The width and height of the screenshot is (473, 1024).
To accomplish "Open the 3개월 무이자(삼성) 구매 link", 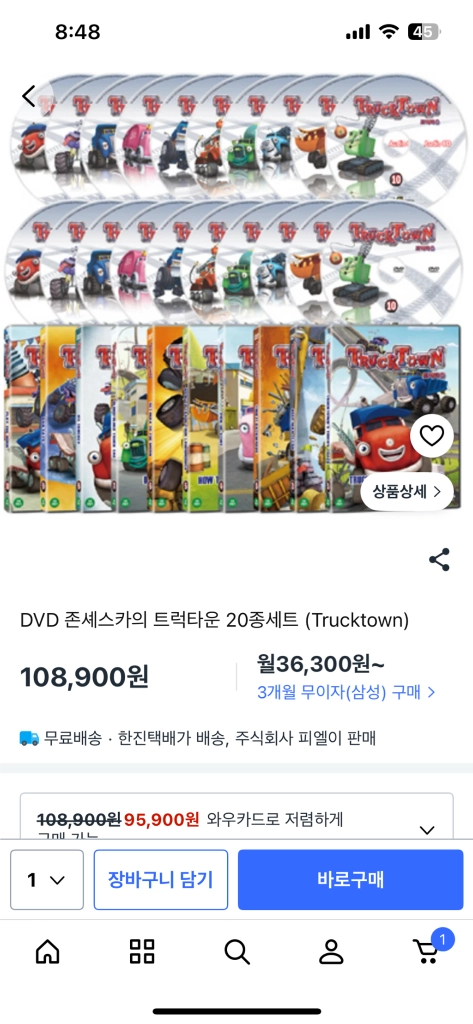I will (346, 692).
